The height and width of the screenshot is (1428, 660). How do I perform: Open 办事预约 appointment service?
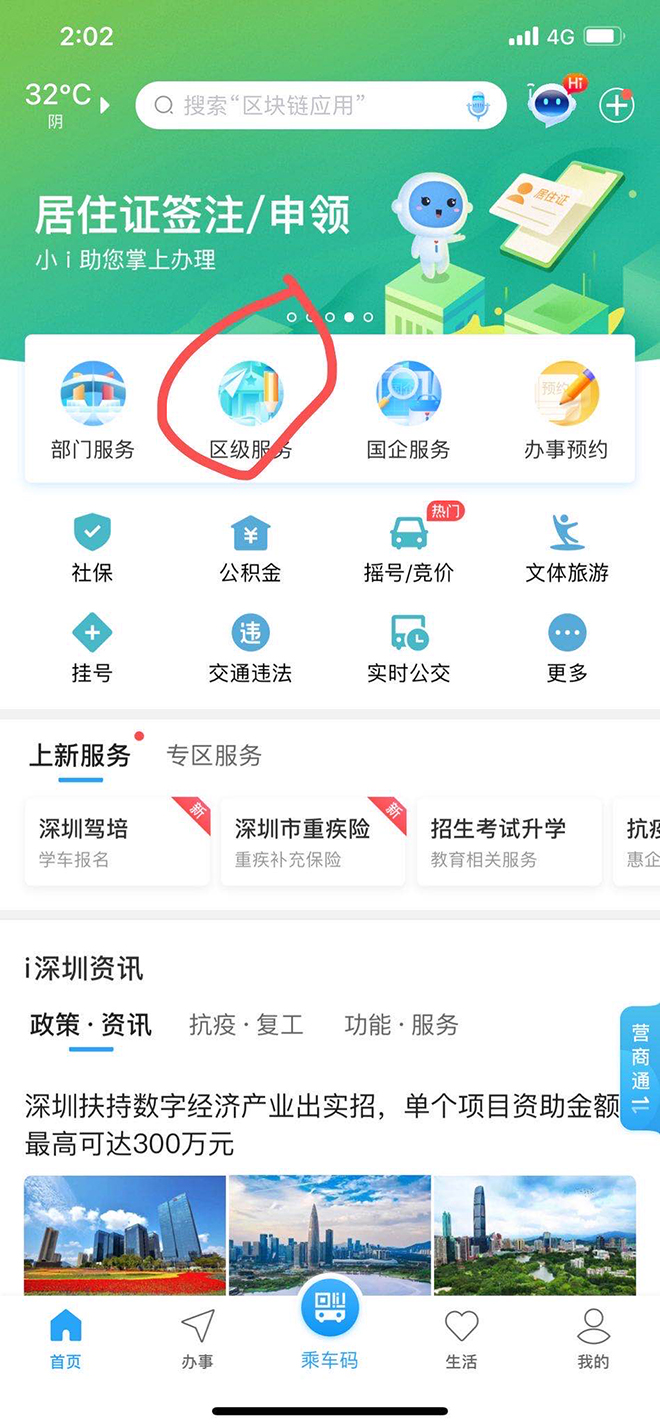click(566, 412)
